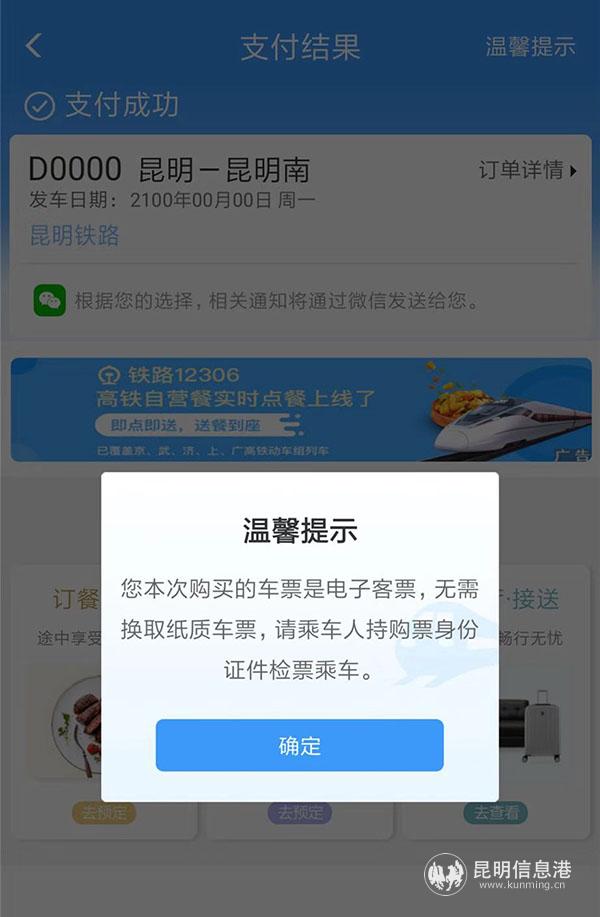Tap the purple 去预定 button in the middle card
600x917 pixels.
tap(300, 812)
